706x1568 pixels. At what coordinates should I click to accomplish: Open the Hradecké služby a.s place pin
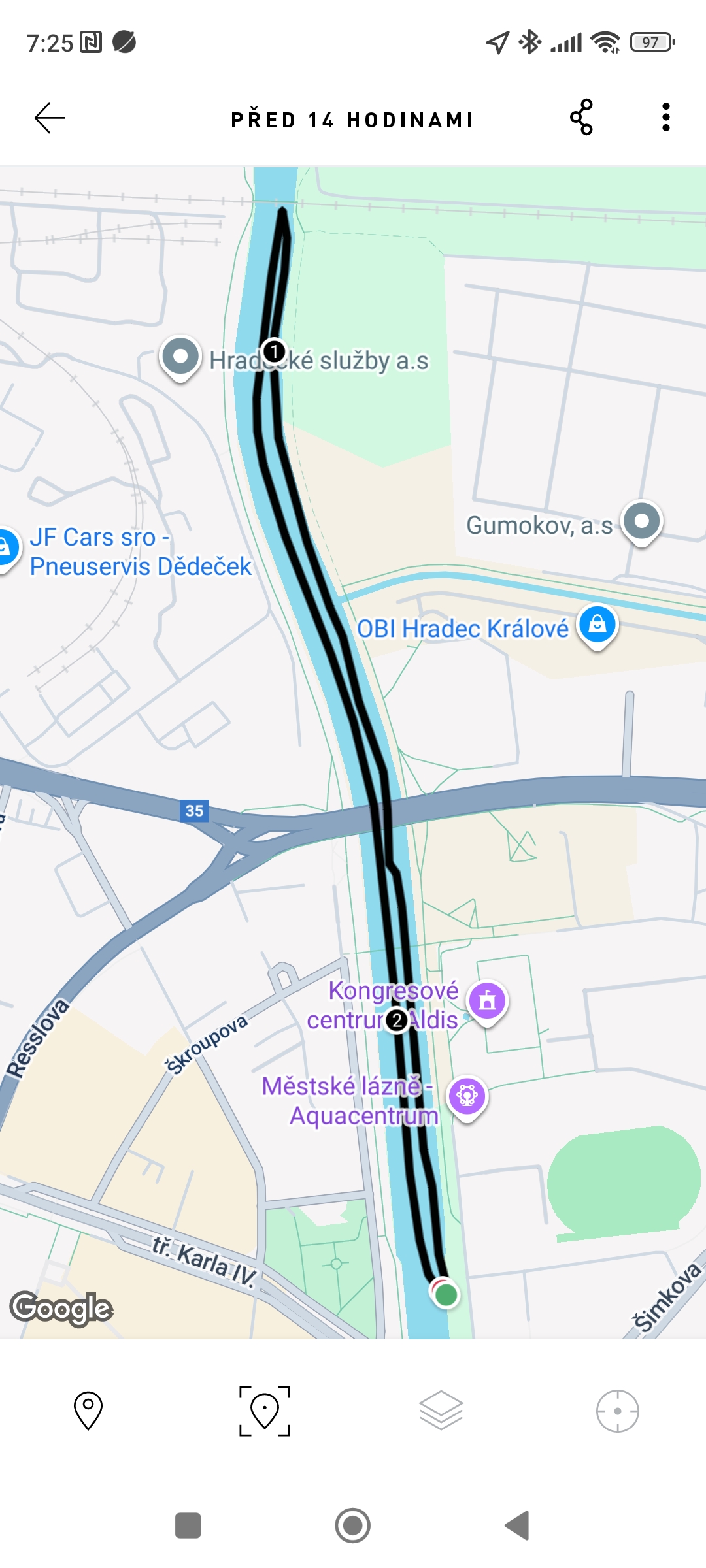pos(180,357)
